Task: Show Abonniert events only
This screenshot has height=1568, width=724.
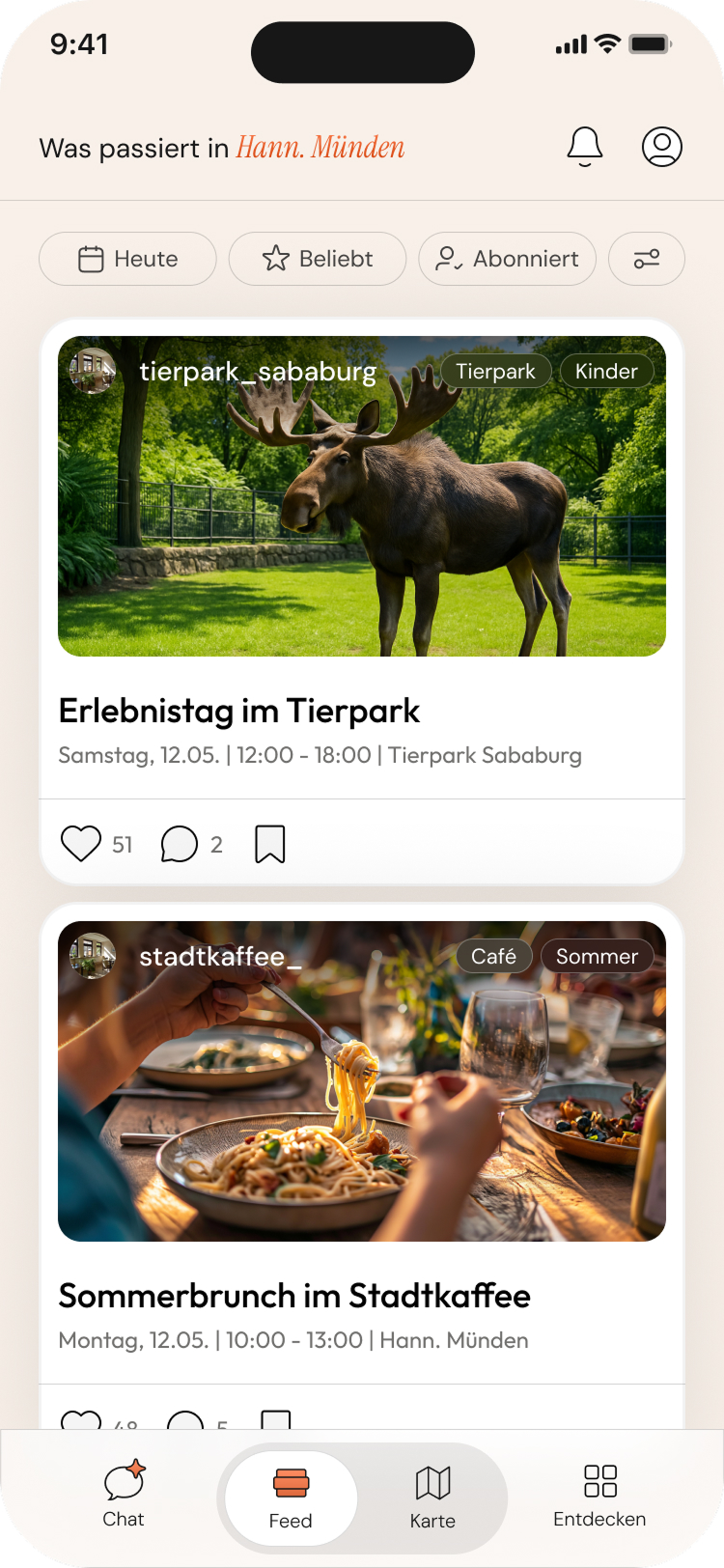Action: pos(507,259)
